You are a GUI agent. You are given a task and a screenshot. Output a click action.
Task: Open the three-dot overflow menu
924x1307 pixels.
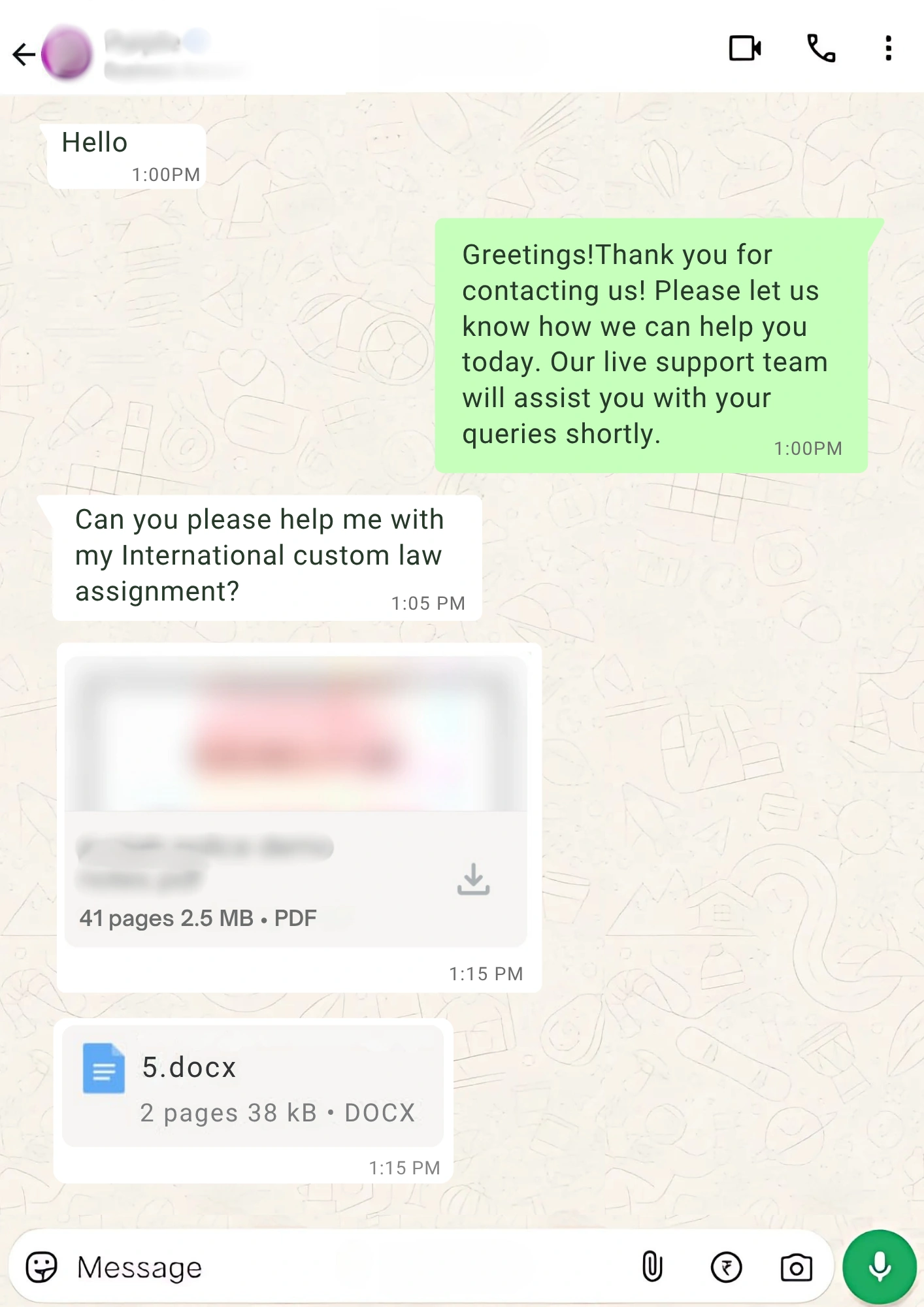pyautogui.click(x=888, y=49)
